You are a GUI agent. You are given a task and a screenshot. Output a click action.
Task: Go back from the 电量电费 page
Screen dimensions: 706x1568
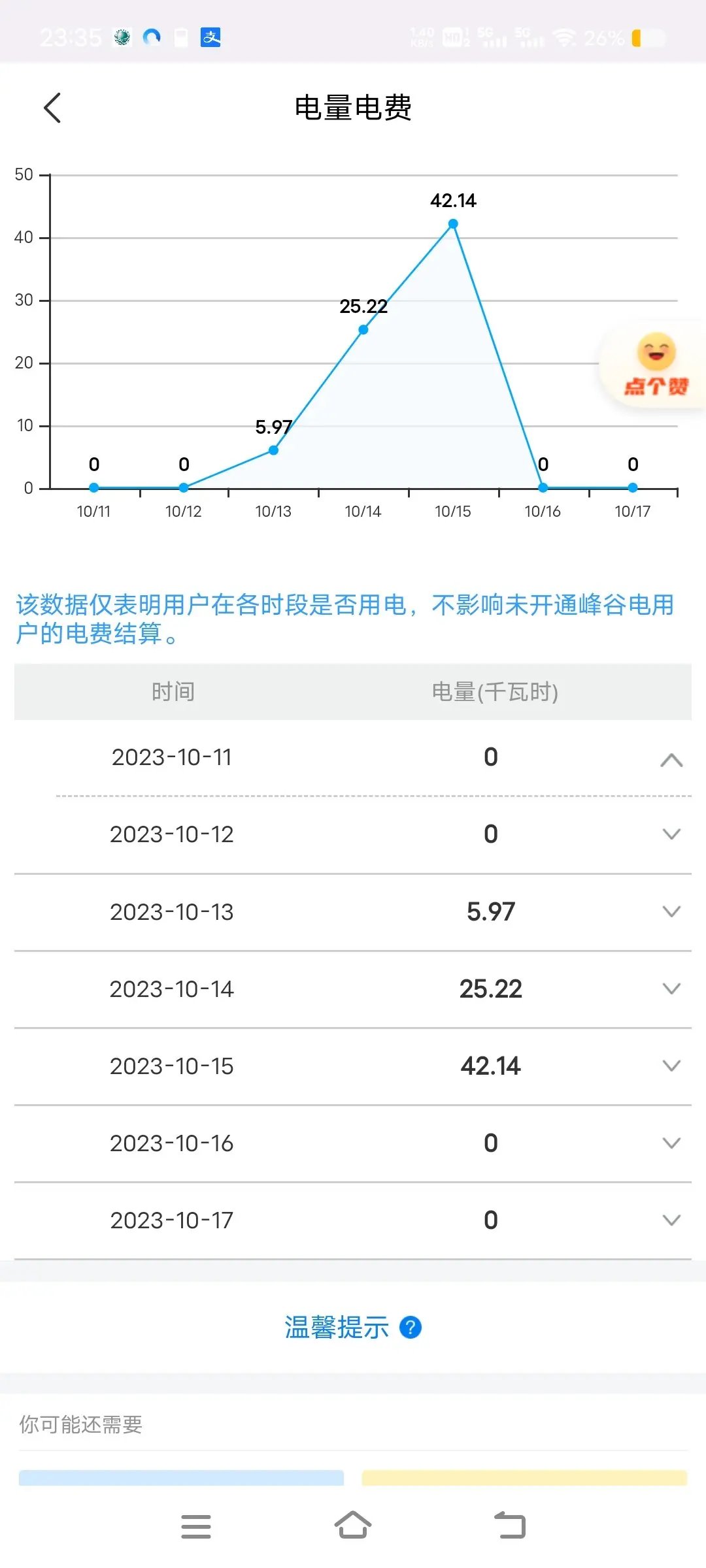click(x=52, y=108)
